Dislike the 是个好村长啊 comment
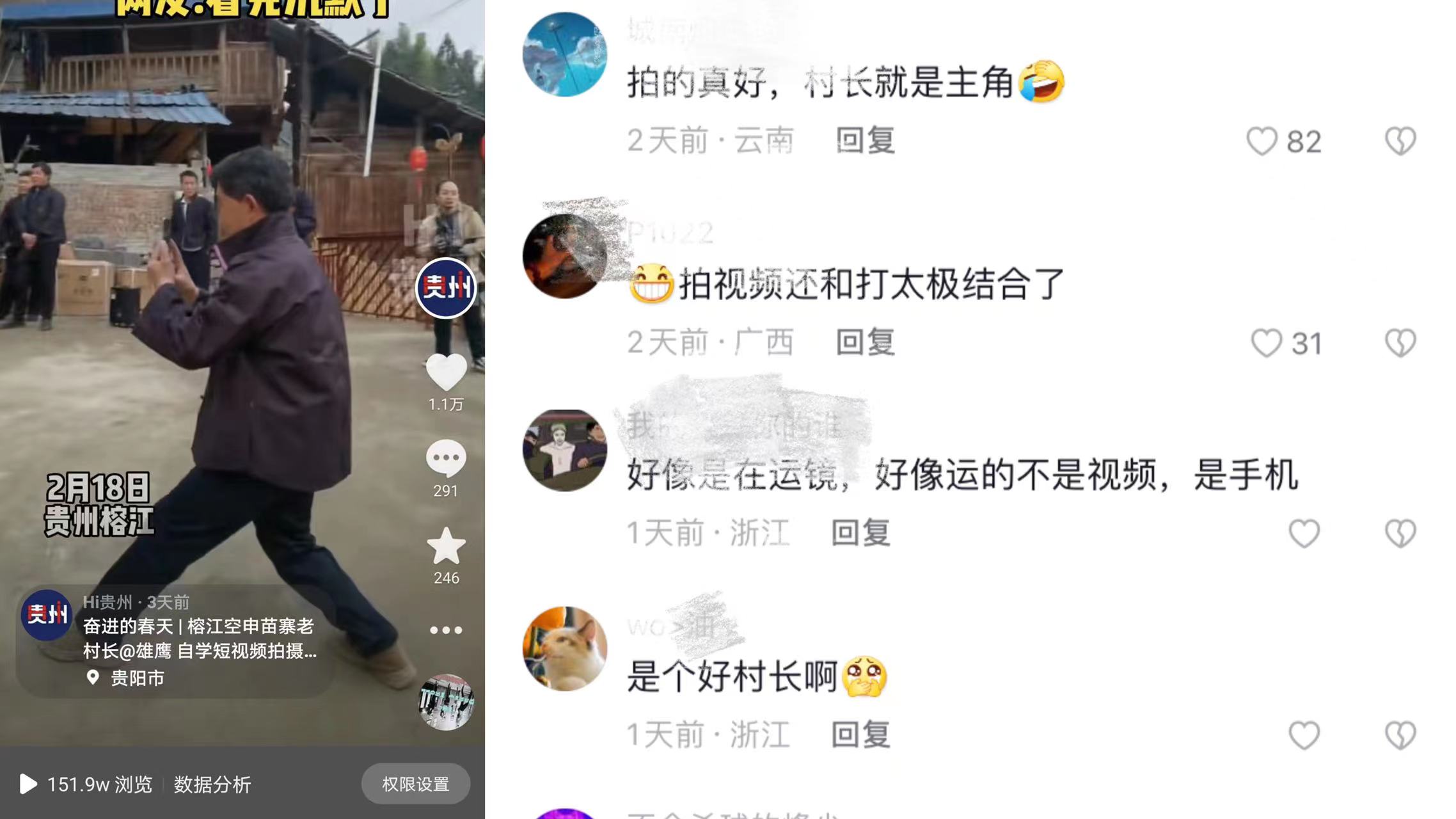 pyautogui.click(x=1400, y=735)
